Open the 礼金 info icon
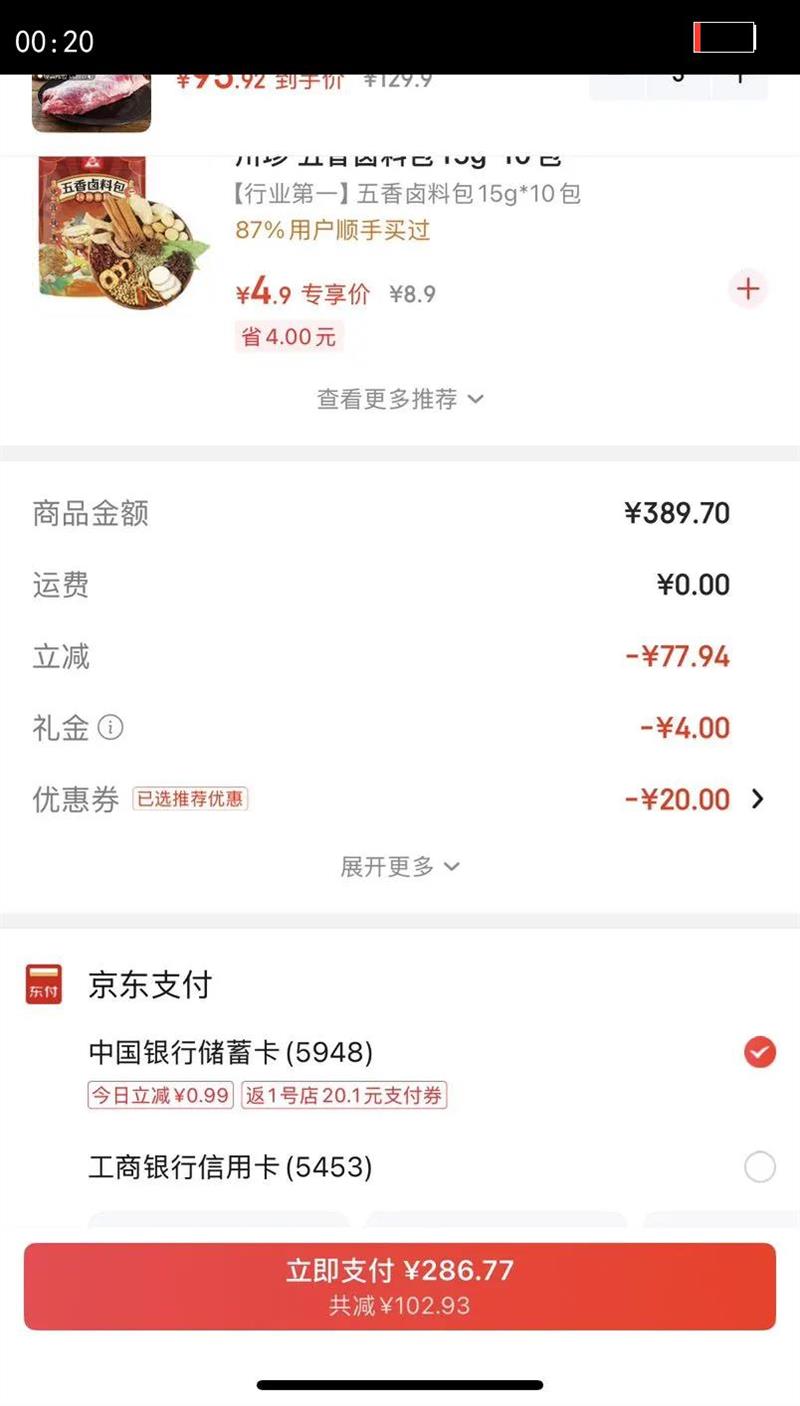Viewport: 800px width, 1406px height. (111, 728)
